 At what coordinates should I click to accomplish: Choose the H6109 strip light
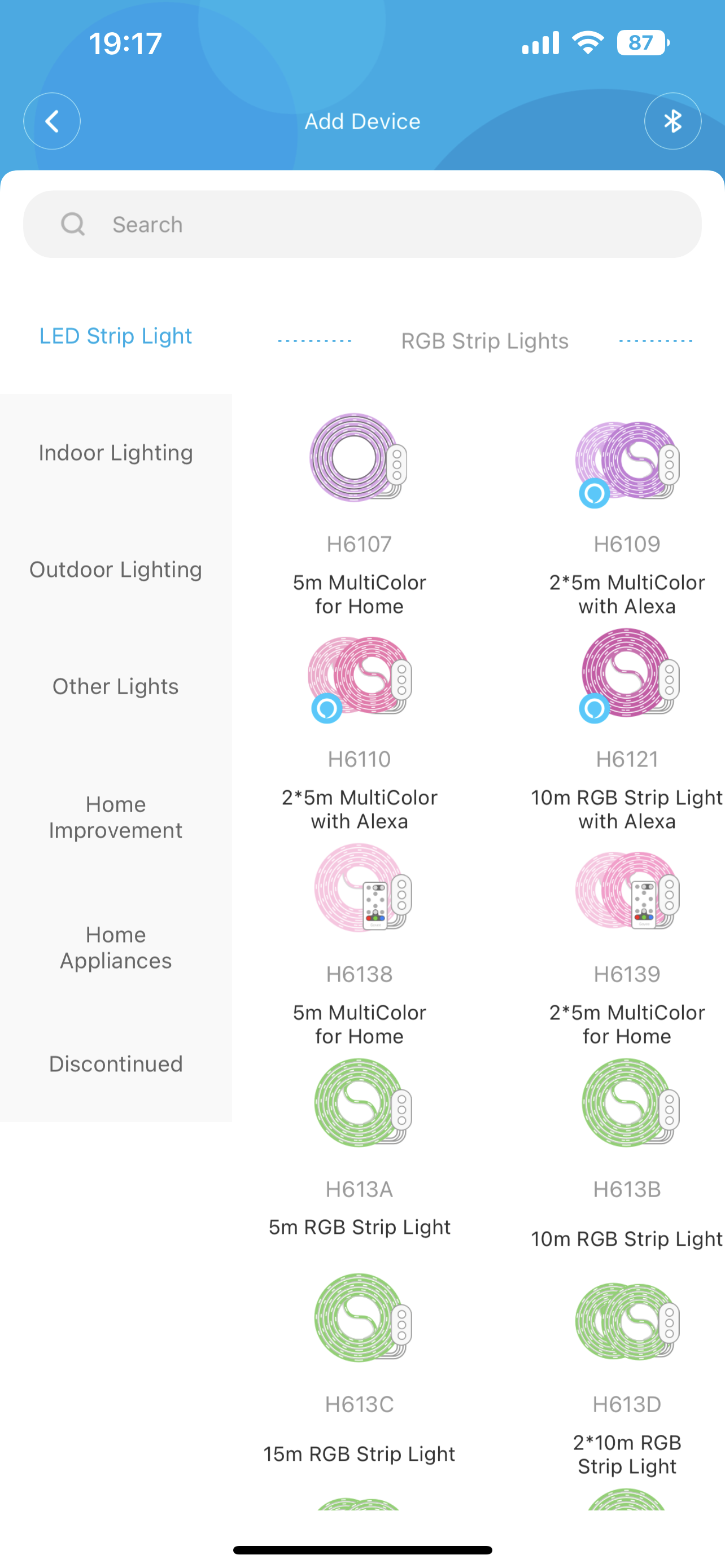(627, 511)
